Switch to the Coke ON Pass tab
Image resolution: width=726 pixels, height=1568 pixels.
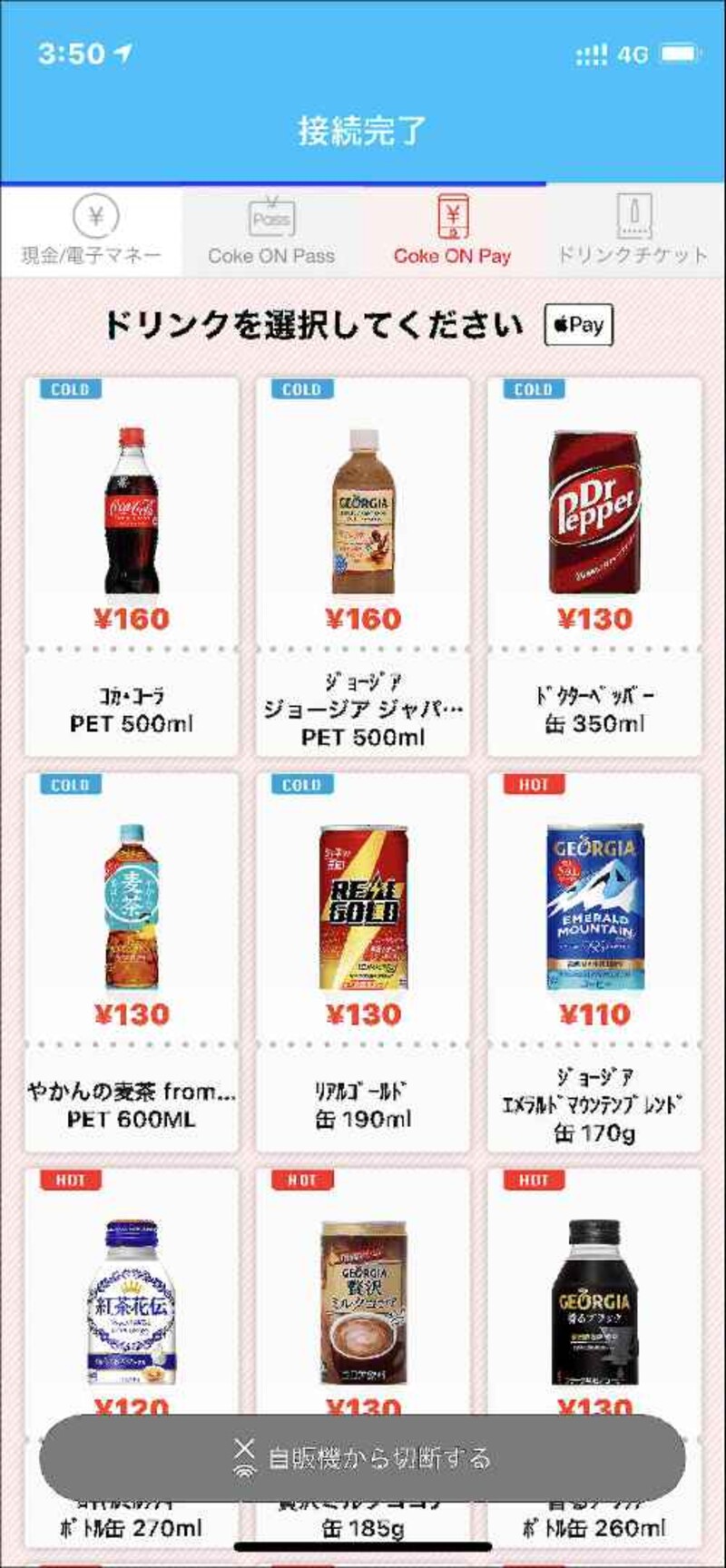coord(271,231)
